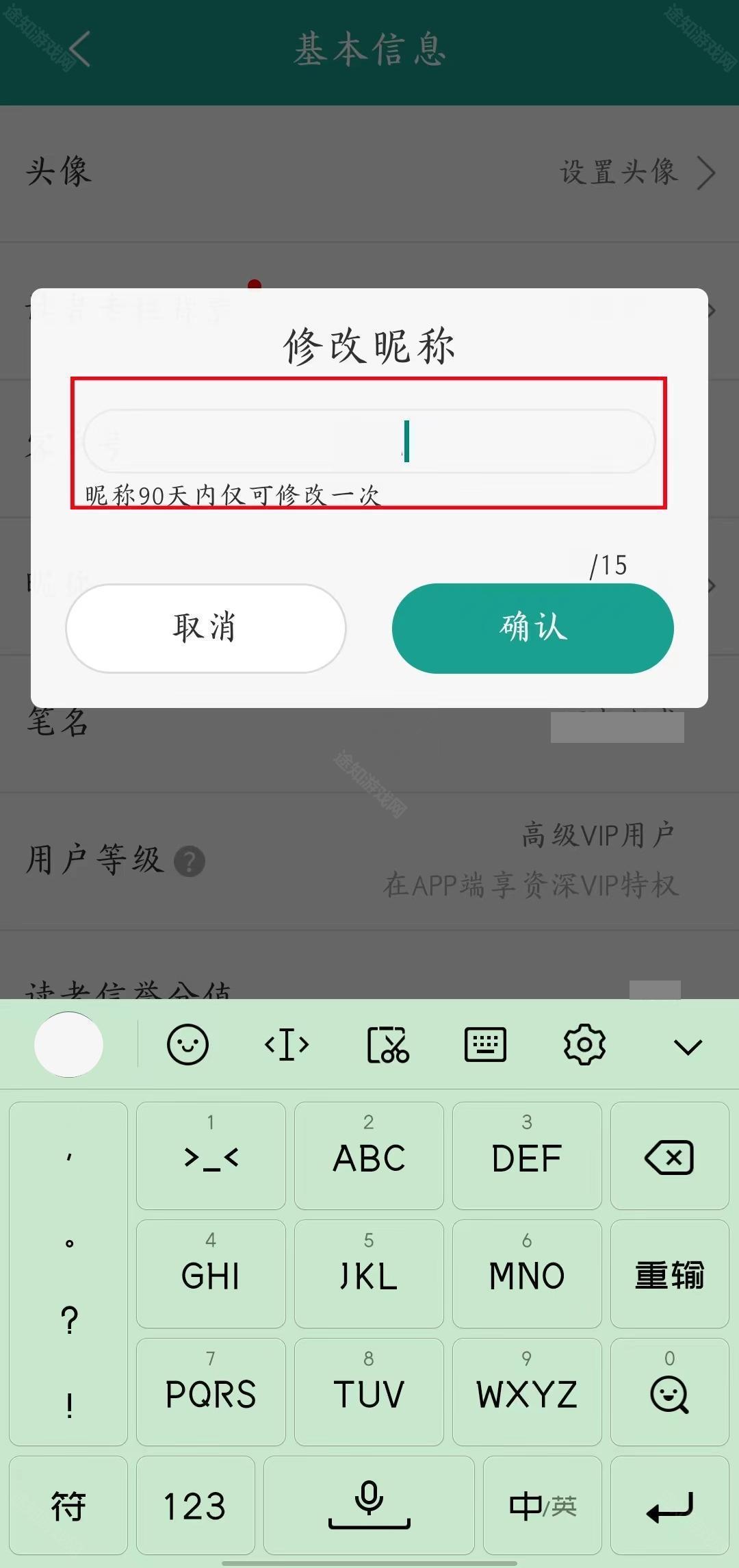Viewport: 739px width, 1568px height.
Task: Open the keyboard cursor move tool
Action: 287,1045
